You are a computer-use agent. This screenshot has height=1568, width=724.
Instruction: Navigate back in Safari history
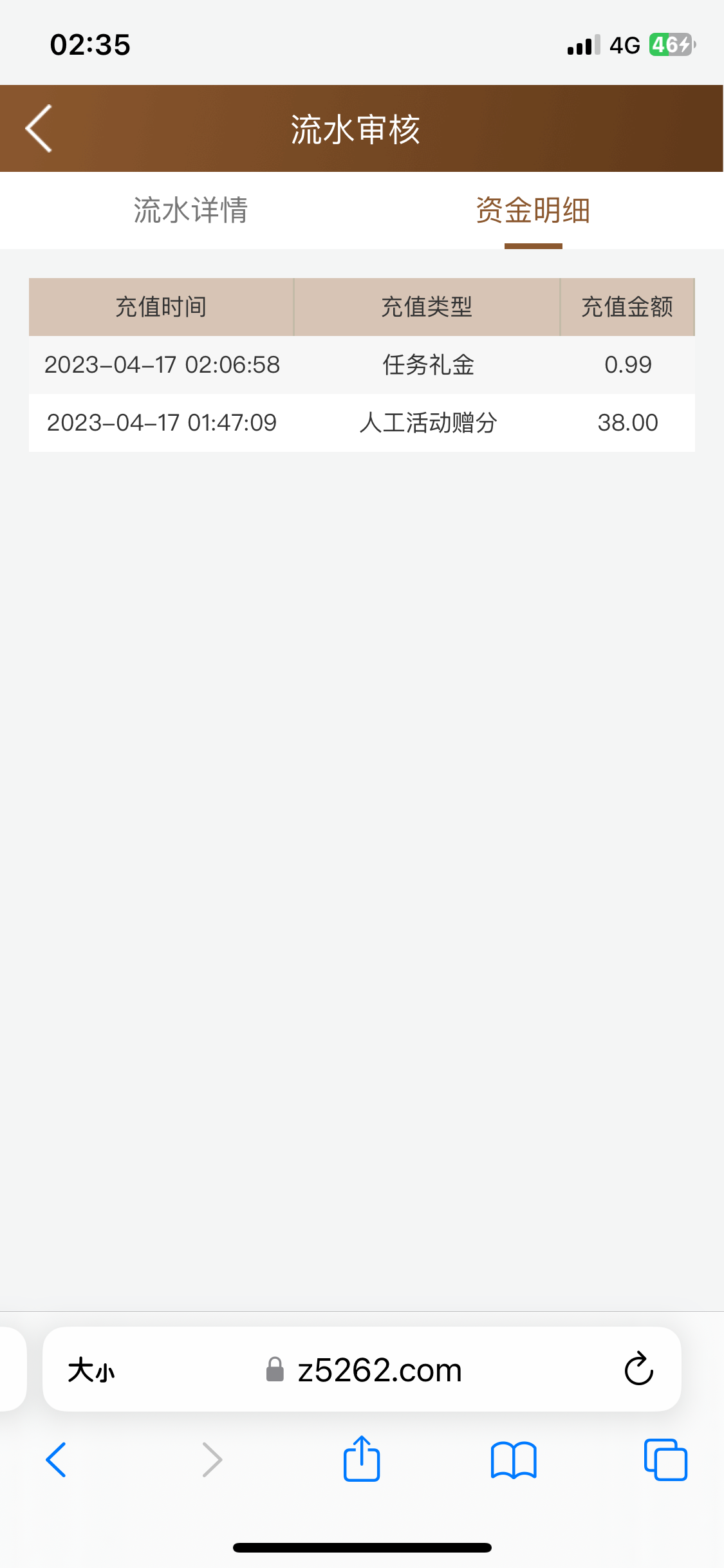[x=56, y=1460]
